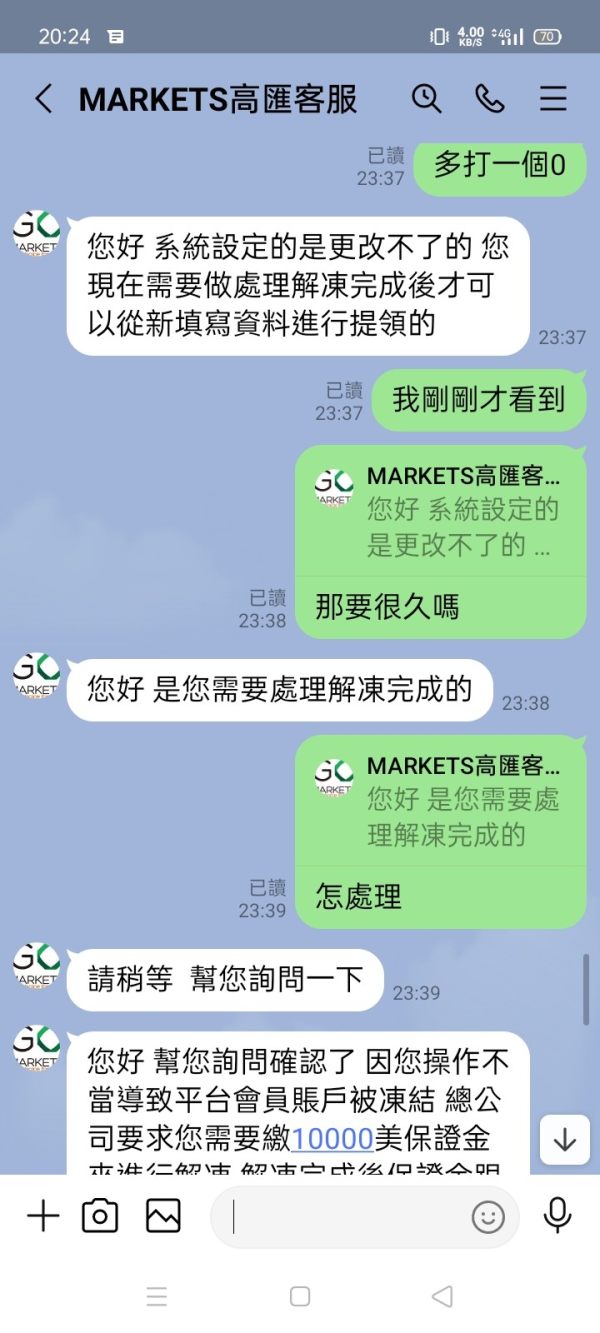Tap the system home button
The image size is (600, 1333).
[x=300, y=1296]
